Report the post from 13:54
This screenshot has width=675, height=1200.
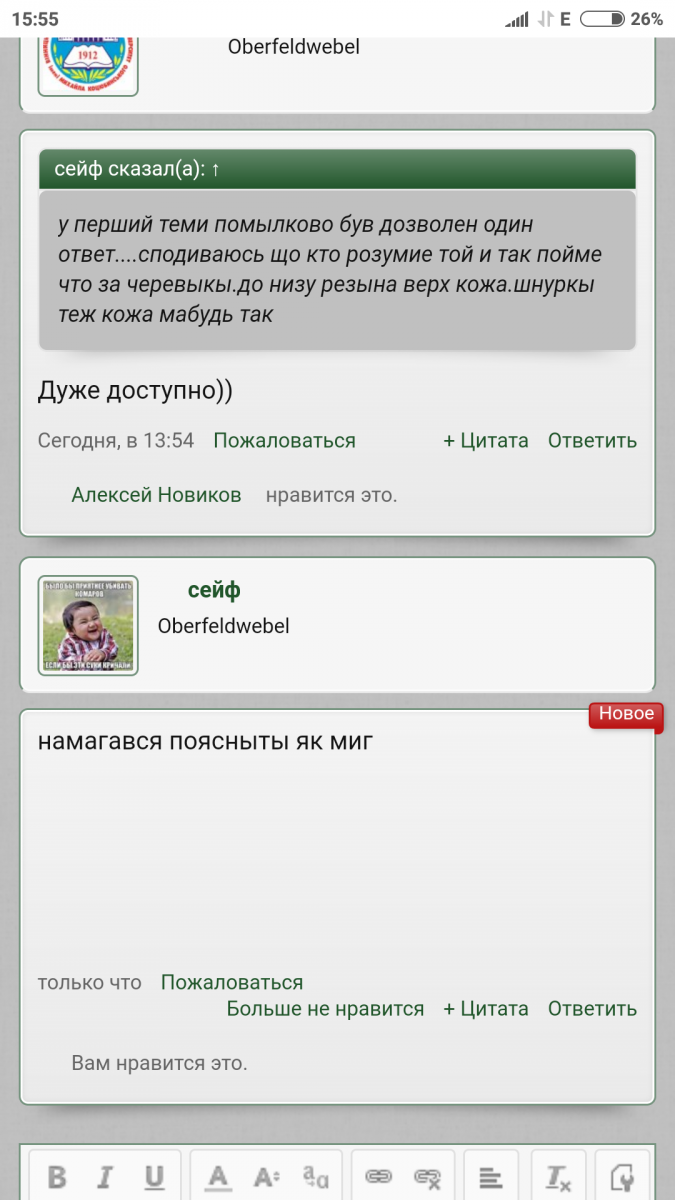click(284, 440)
